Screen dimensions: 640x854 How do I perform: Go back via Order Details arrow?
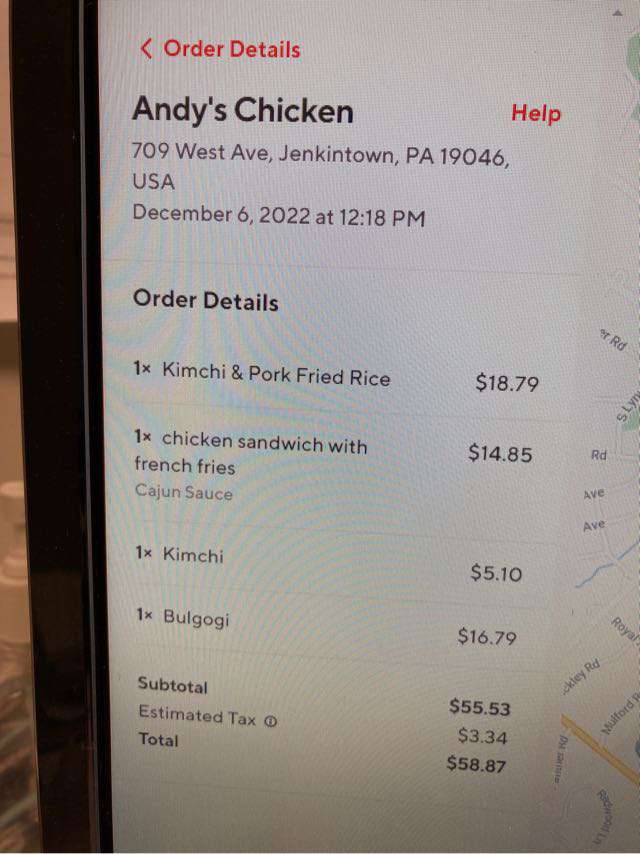pos(147,48)
